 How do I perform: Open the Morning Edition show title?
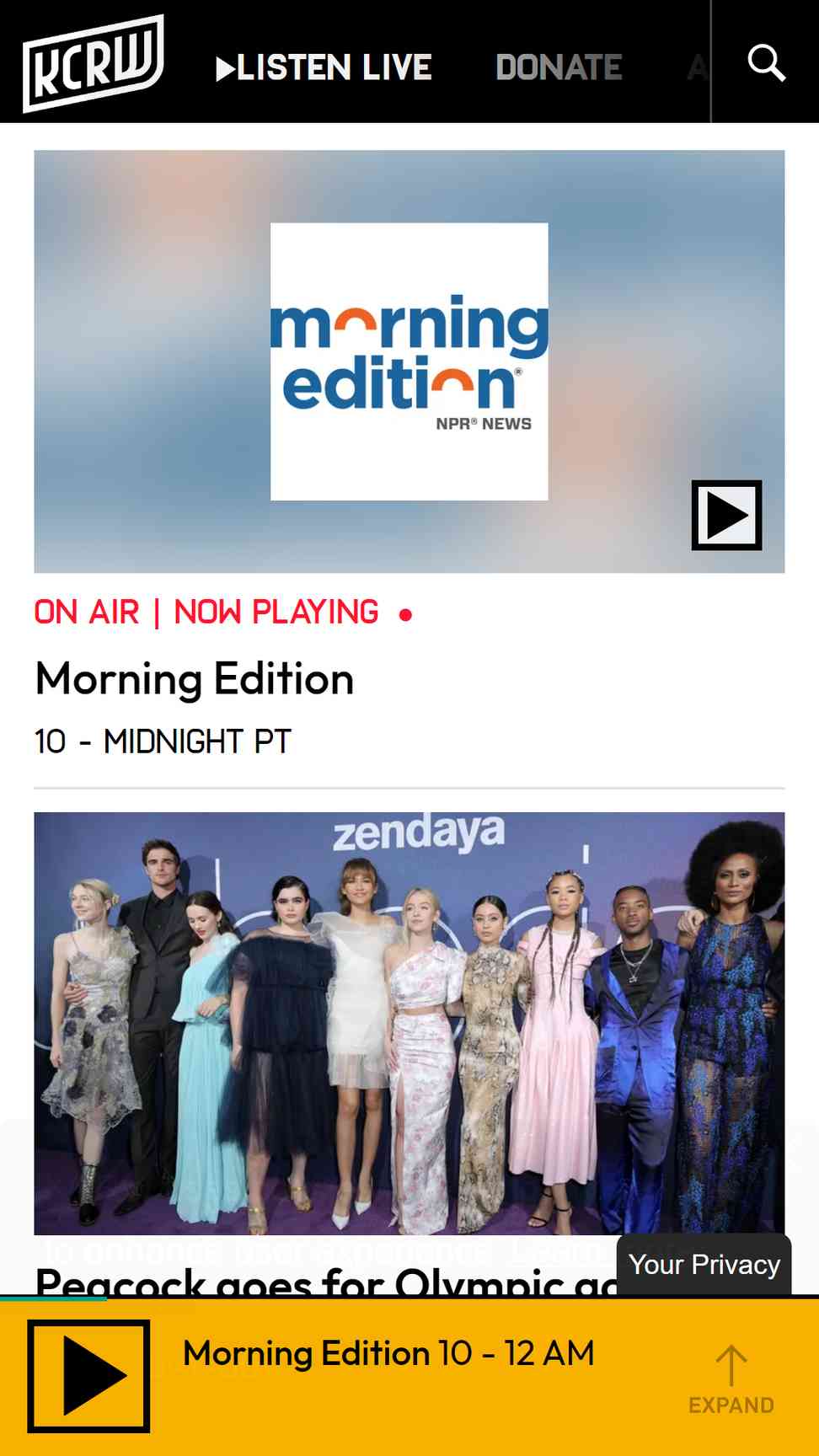pos(195,678)
